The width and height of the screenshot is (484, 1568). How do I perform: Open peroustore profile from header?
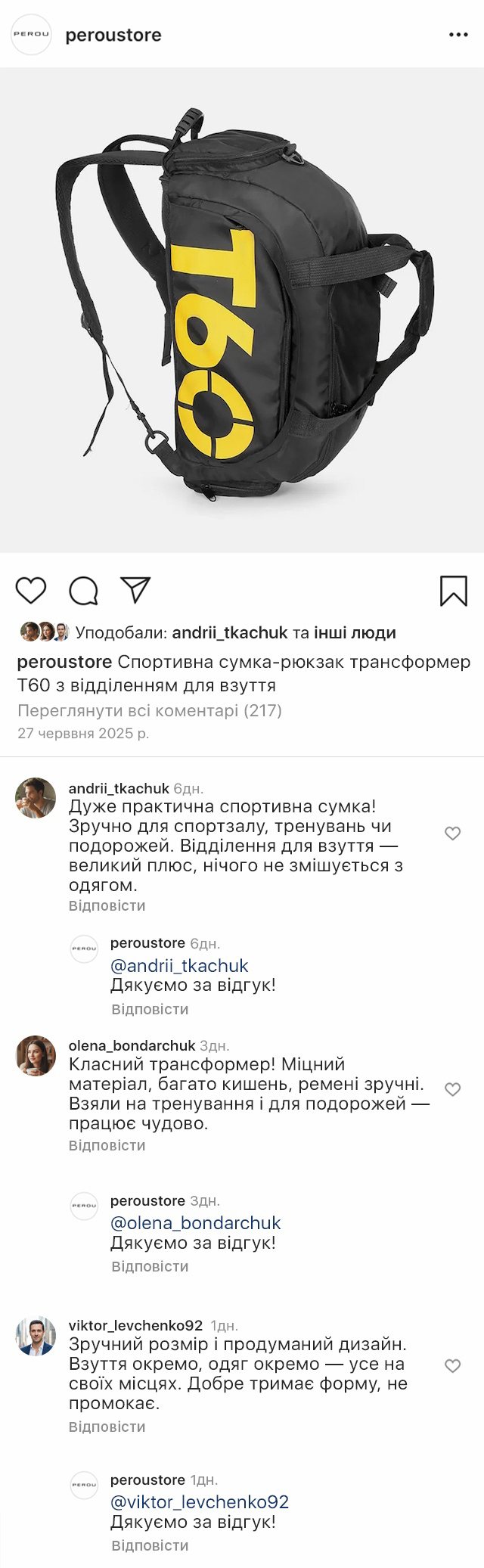pyautogui.click(x=113, y=35)
